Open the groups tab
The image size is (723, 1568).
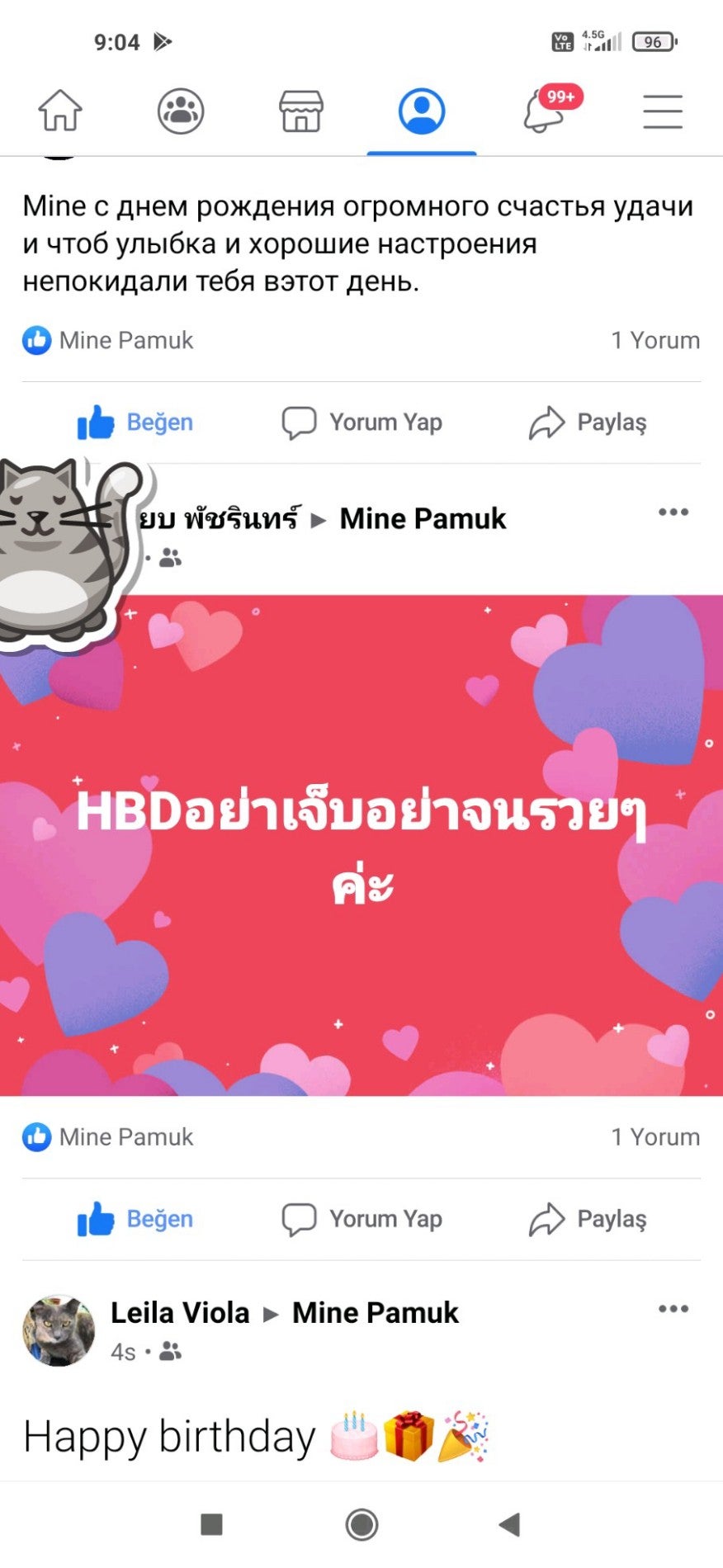point(181,111)
